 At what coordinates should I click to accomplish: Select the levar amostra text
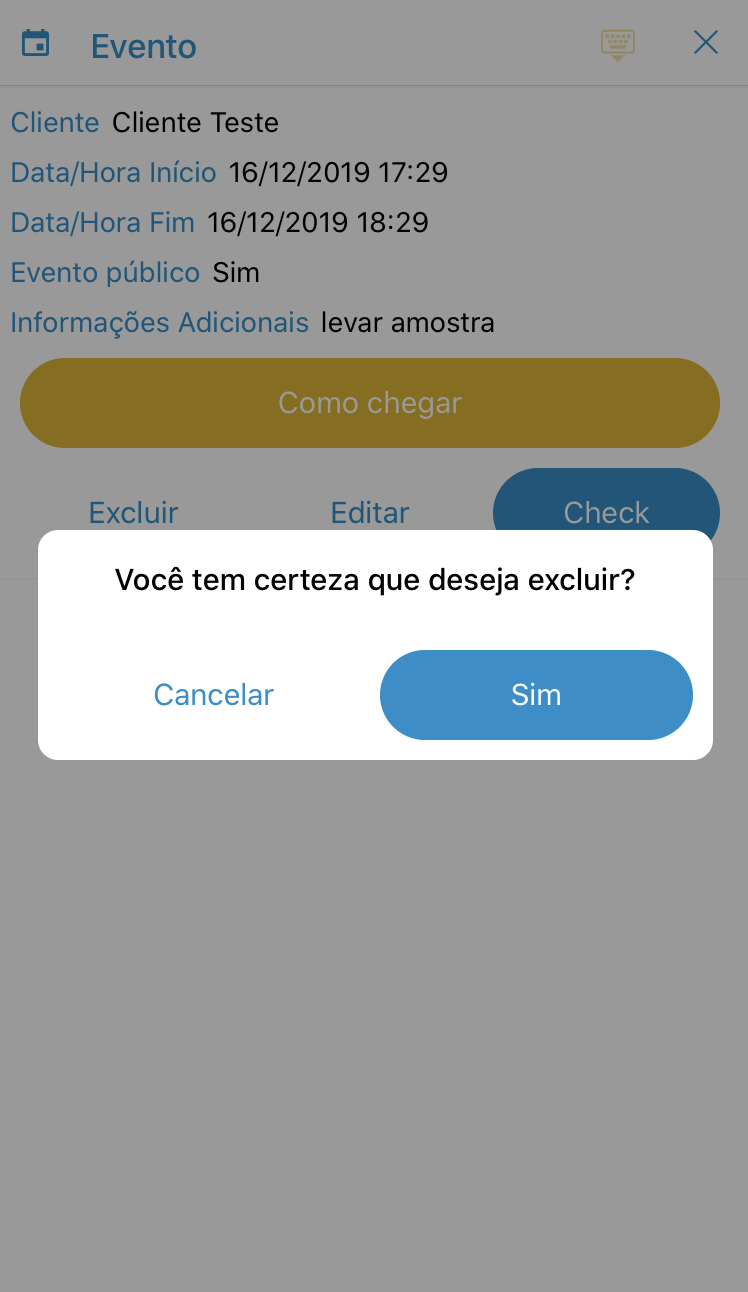click(x=407, y=322)
